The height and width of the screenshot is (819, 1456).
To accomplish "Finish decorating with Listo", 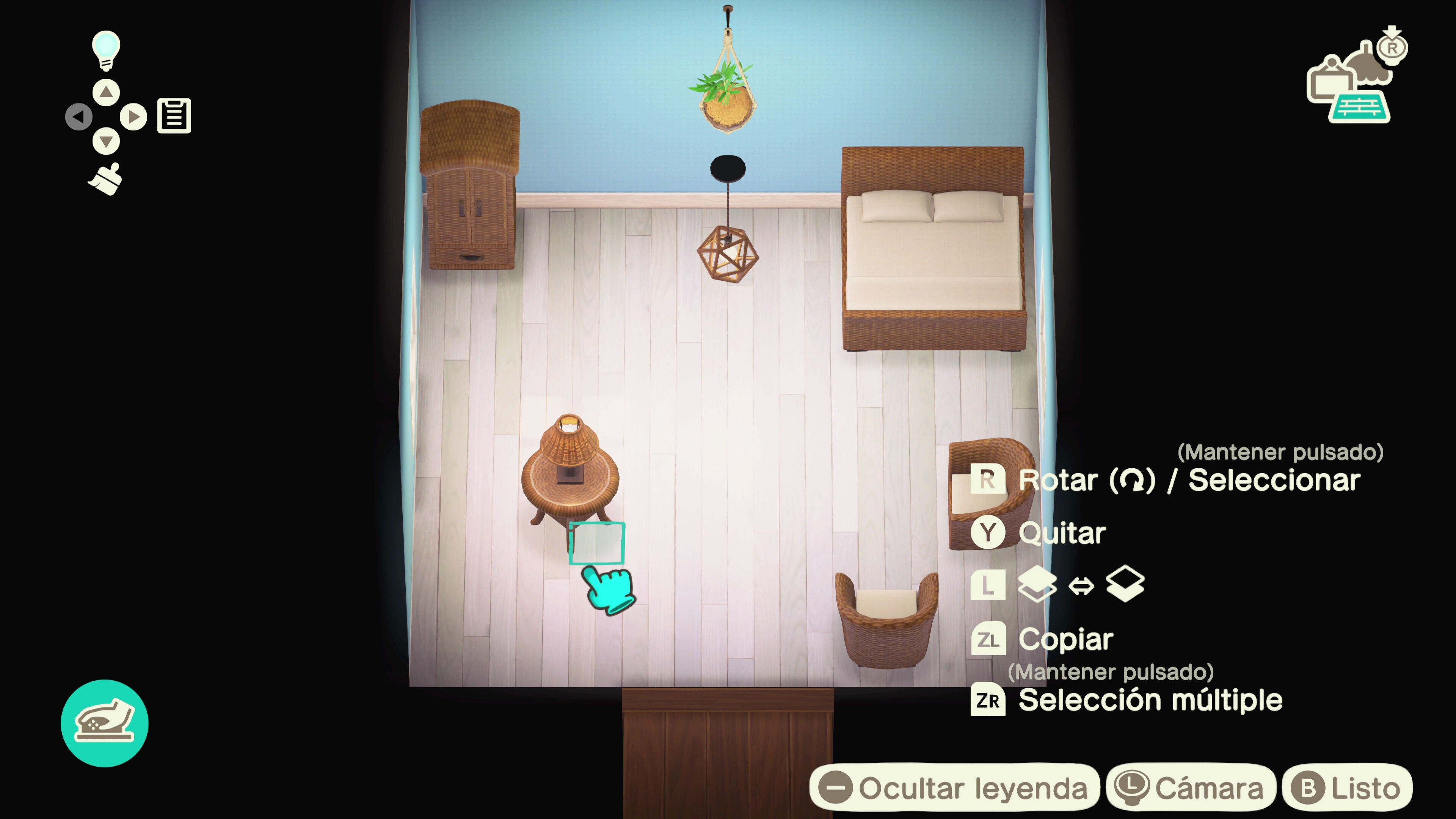I will (x=1347, y=788).
